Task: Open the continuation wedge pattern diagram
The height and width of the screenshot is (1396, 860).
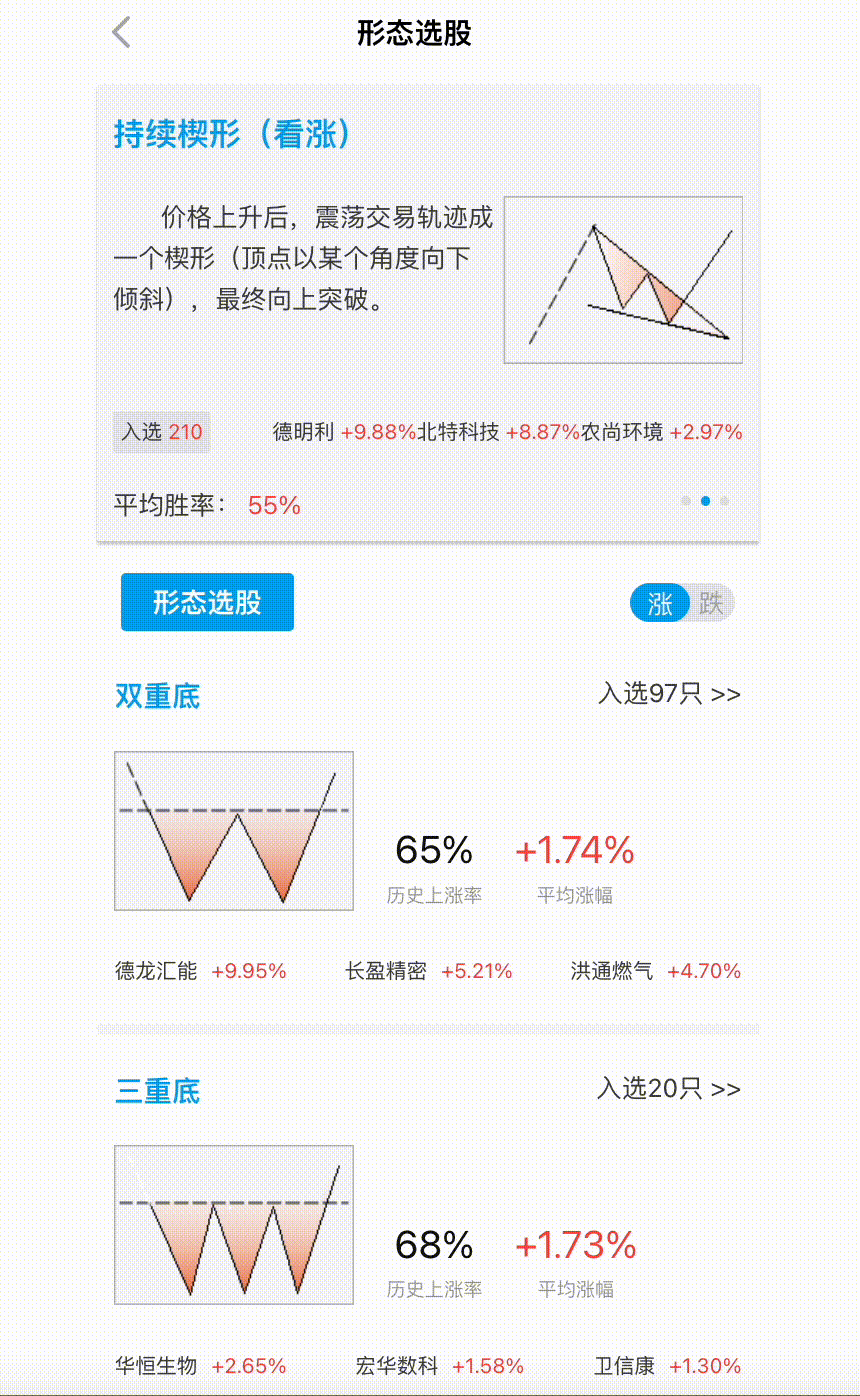Action: 623,278
